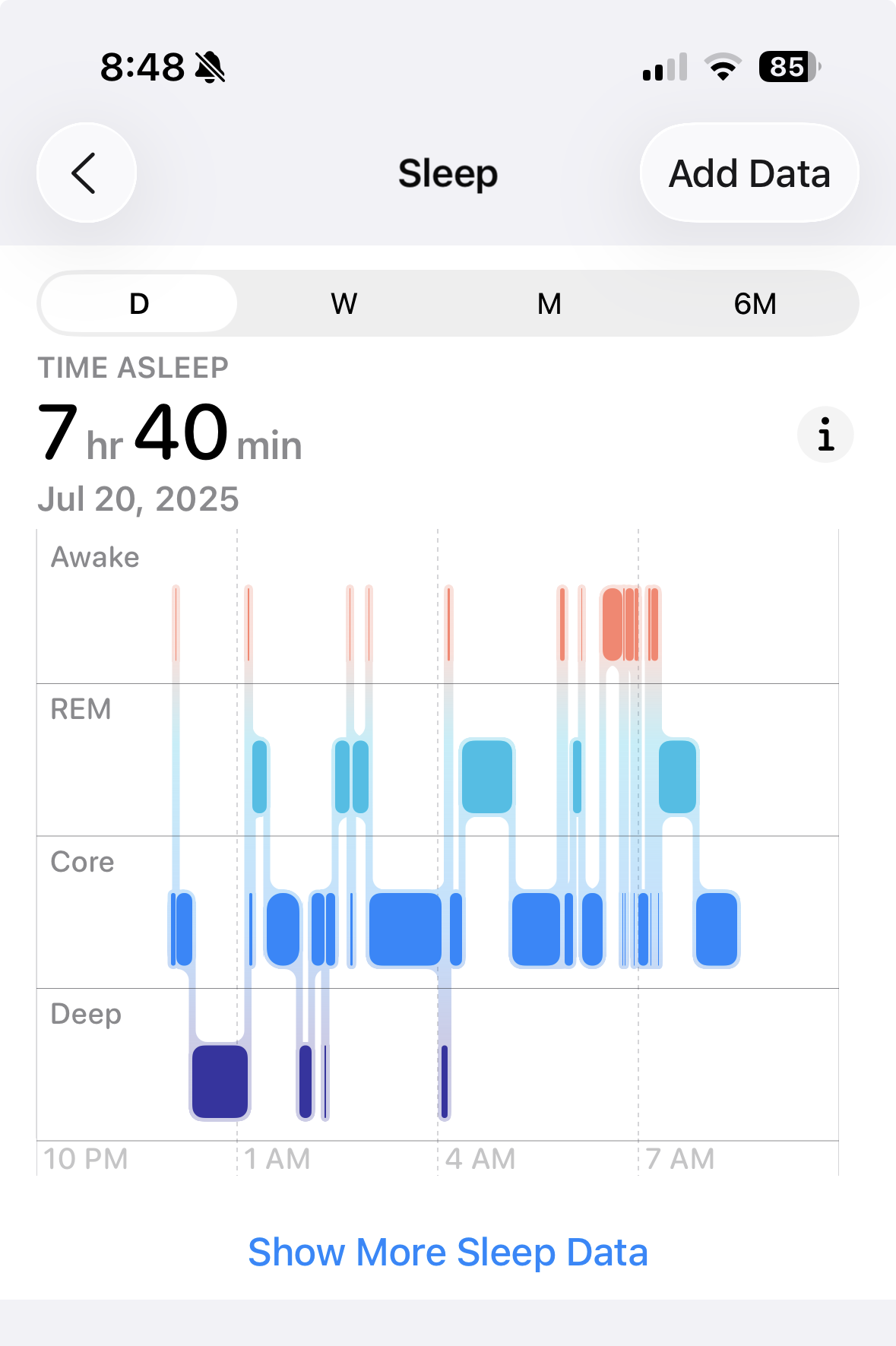
Task: Switch to the W weekly view
Action: pyautogui.click(x=344, y=304)
